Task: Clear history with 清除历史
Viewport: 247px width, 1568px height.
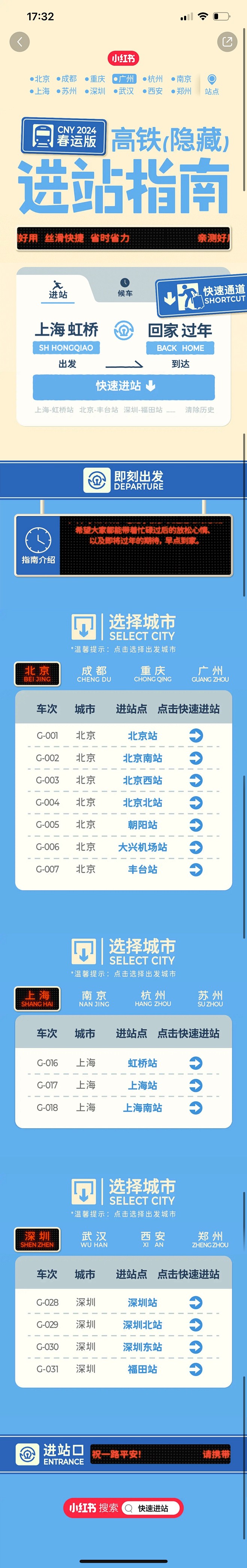Action: [199, 409]
